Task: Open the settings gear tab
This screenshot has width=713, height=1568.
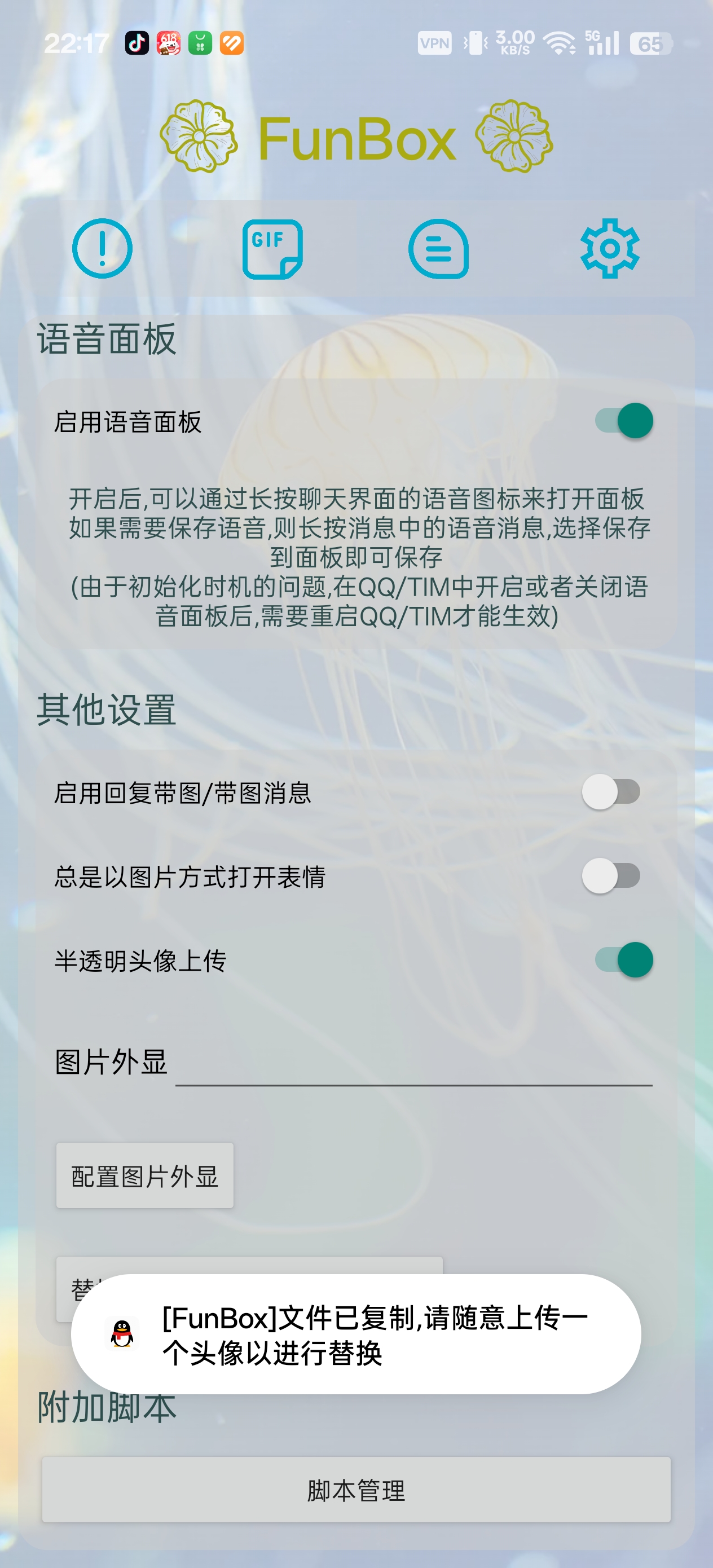Action: (x=609, y=248)
